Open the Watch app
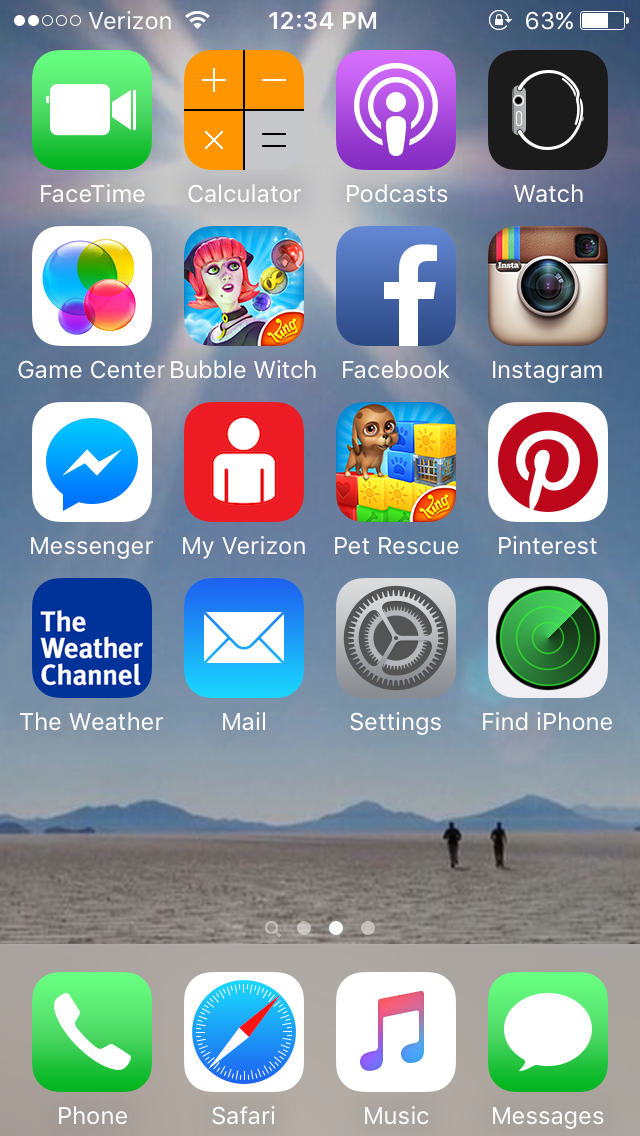Viewport: 640px width, 1136px height. point(548,110)
